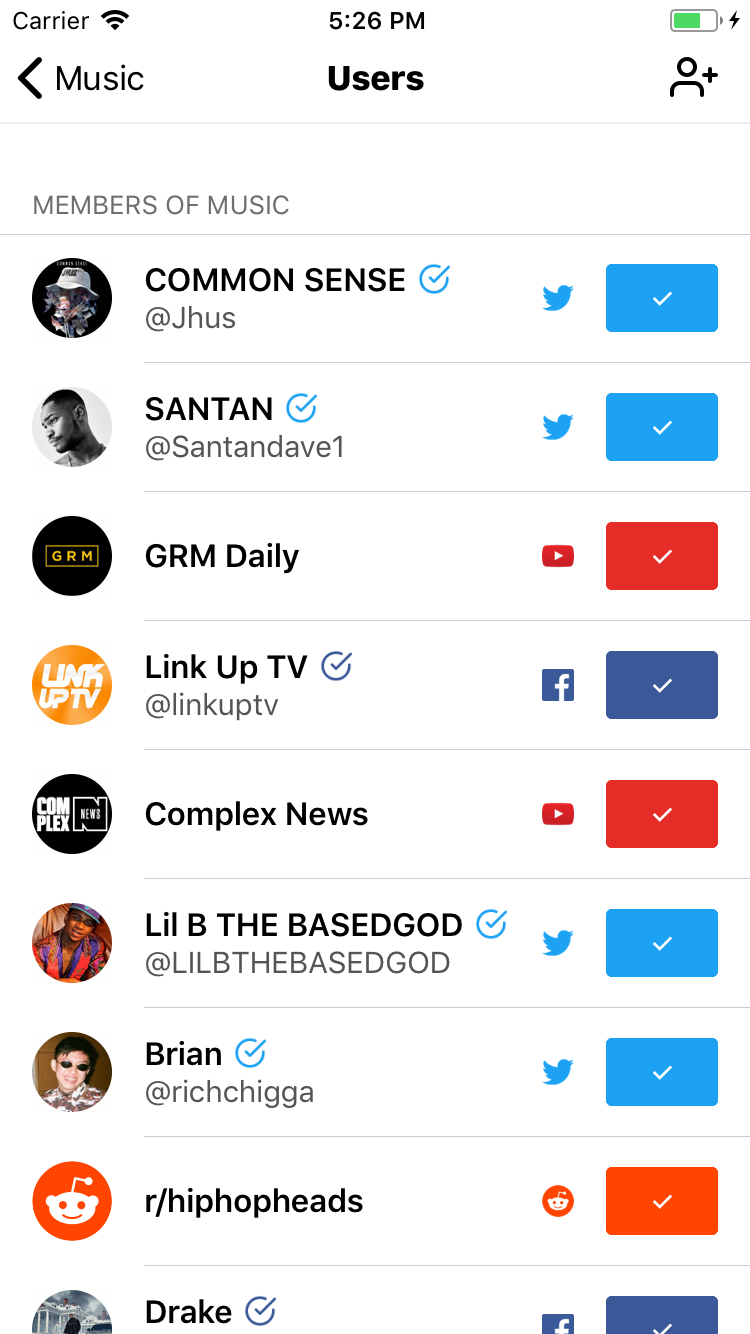The width and height of the screenshot is (750, 1334).
Task: Uncheck the blue button for COMMON SENSE
Action: [x=662, y=298]
